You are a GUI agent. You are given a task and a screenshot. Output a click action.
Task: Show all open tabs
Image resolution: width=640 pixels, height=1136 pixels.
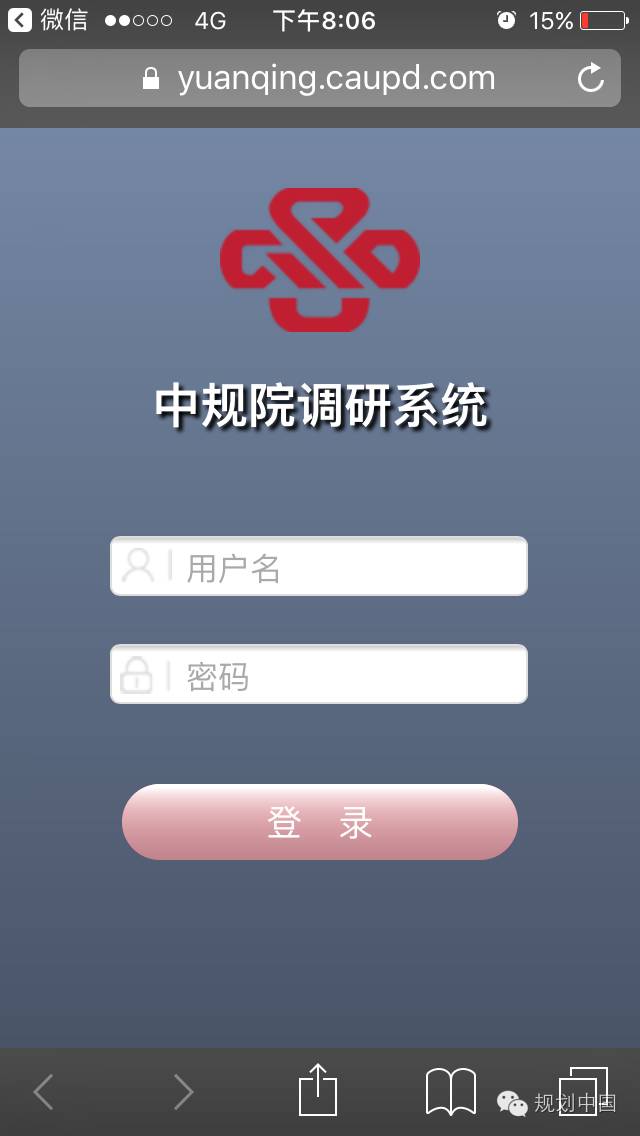pos(583,1090)
